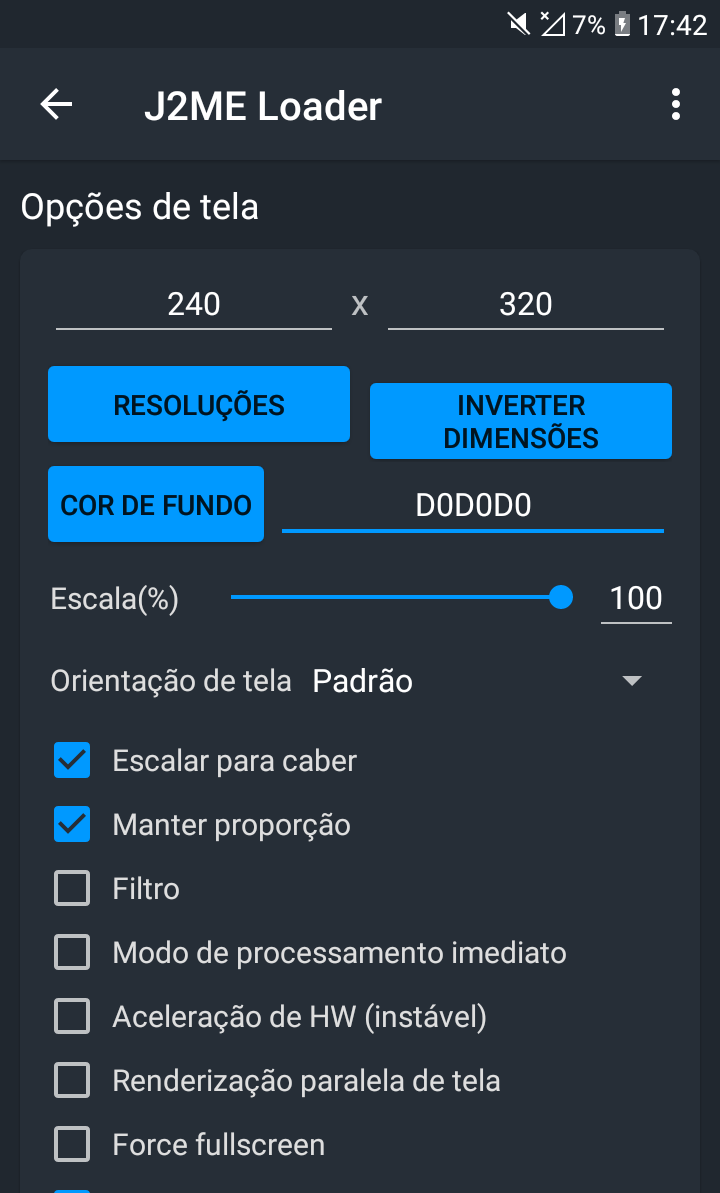Tap the Padrão orientation selector
The height and width of the screenshot is (1193, 720).
click(x=362, y=680)
